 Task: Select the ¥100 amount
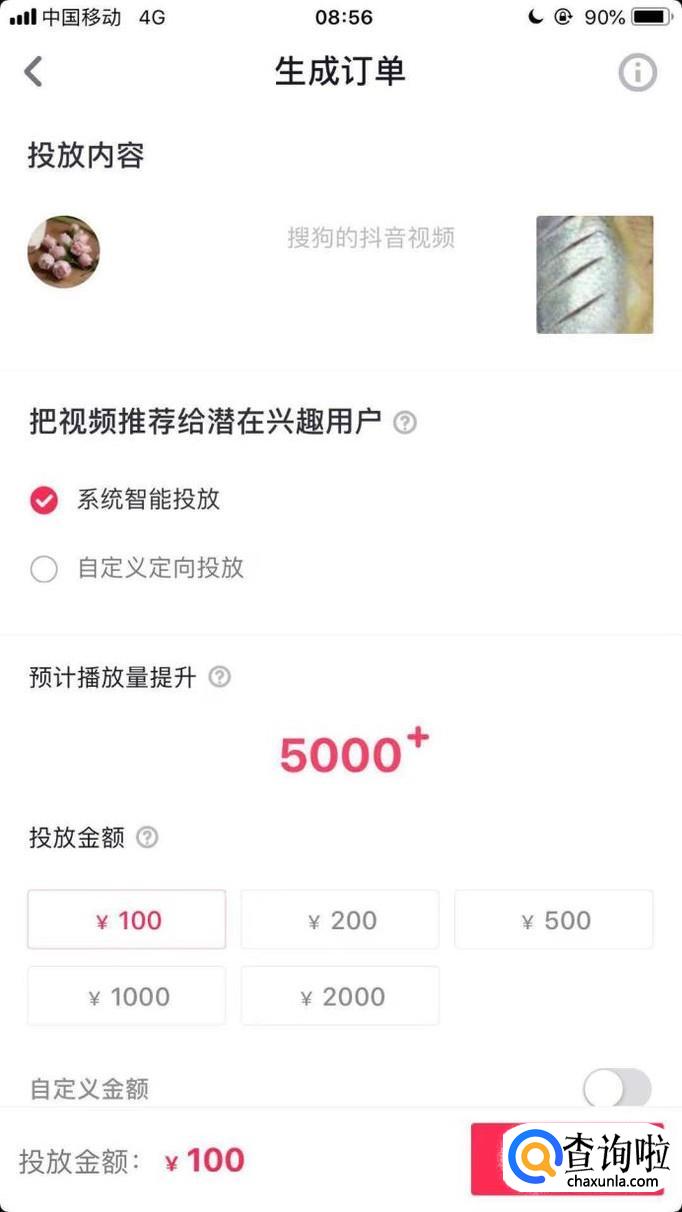pyautogui.click(x=127, y=920)
